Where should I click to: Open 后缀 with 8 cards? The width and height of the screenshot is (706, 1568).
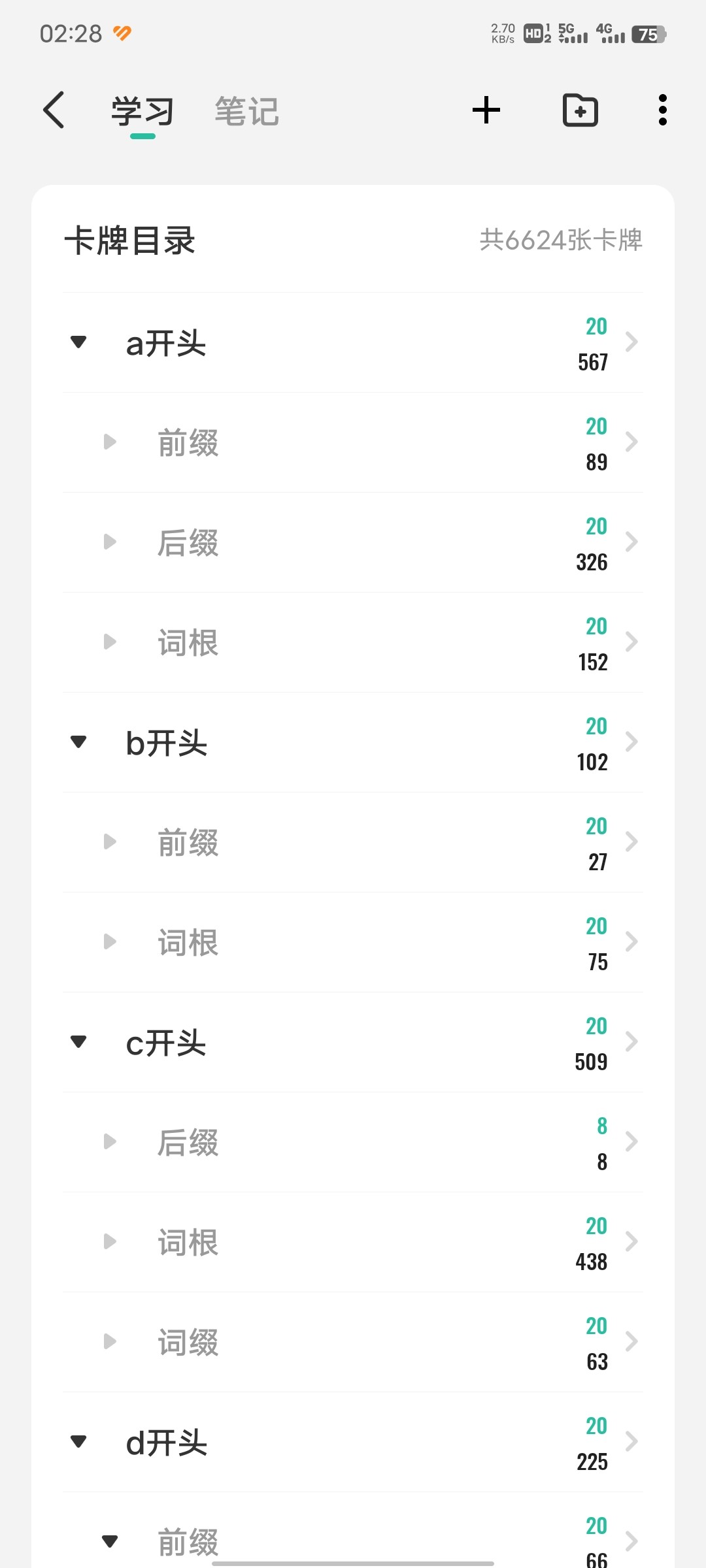(353, 1142)
